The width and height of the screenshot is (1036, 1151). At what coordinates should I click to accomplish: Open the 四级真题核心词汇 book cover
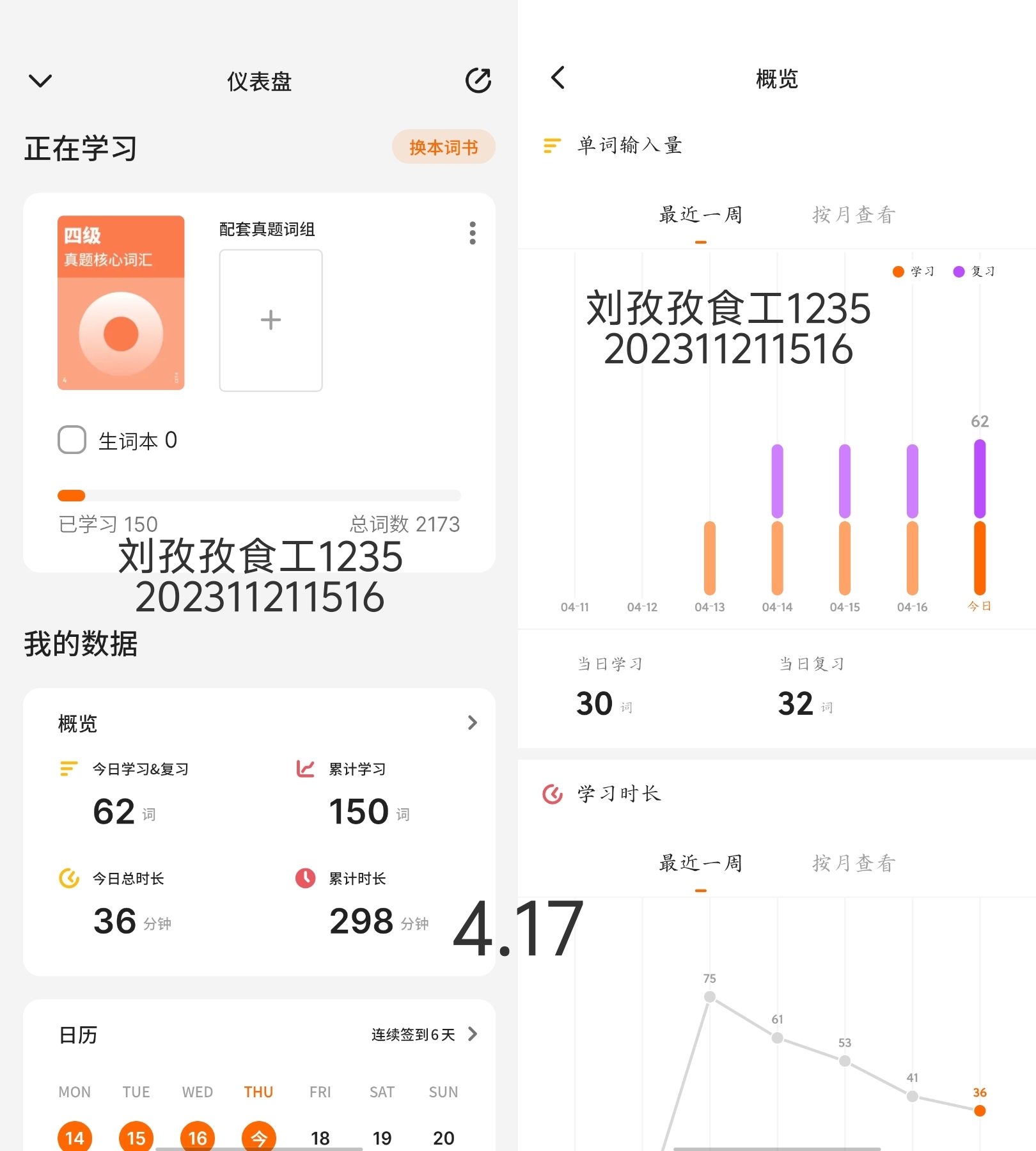pyautogui.click(x=121, y=303)
